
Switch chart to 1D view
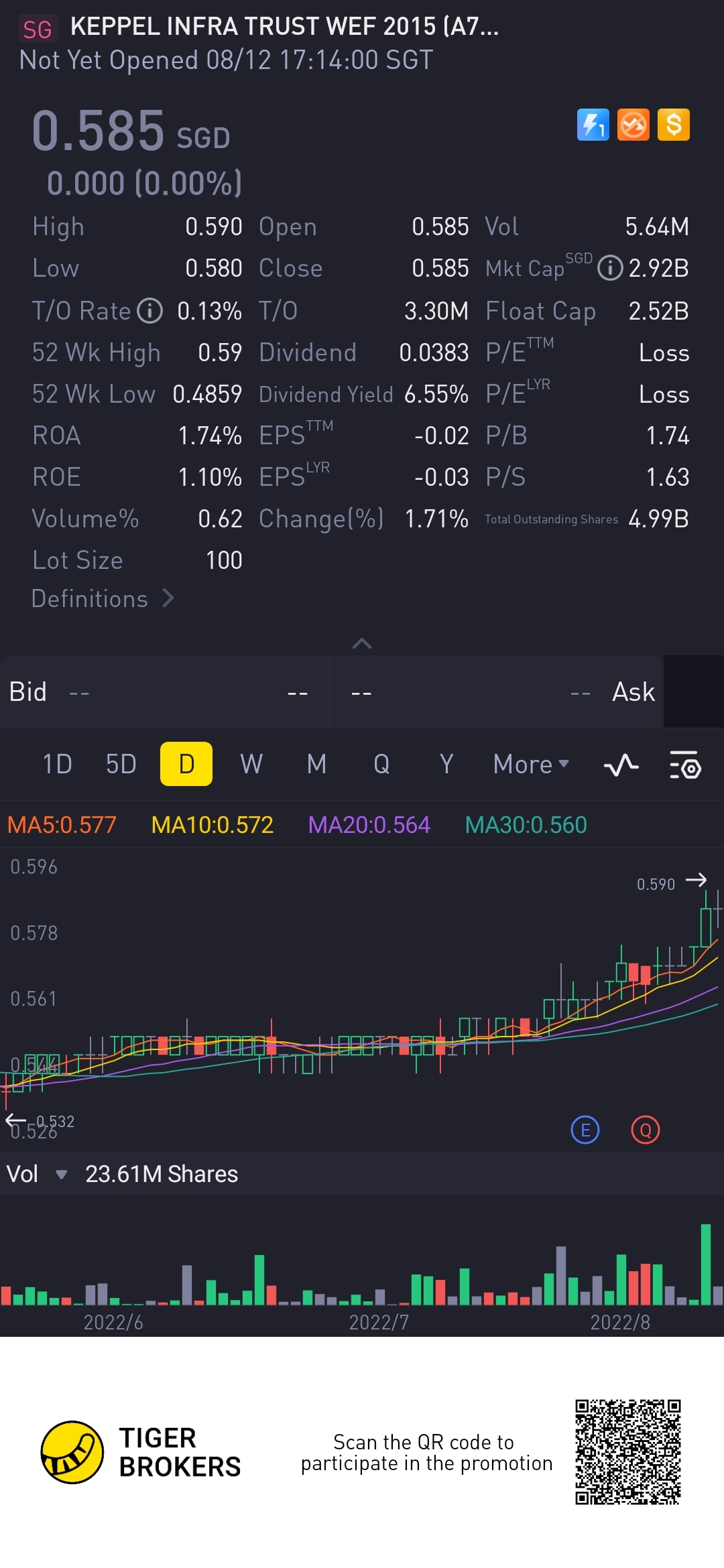[x=57, y=764]
